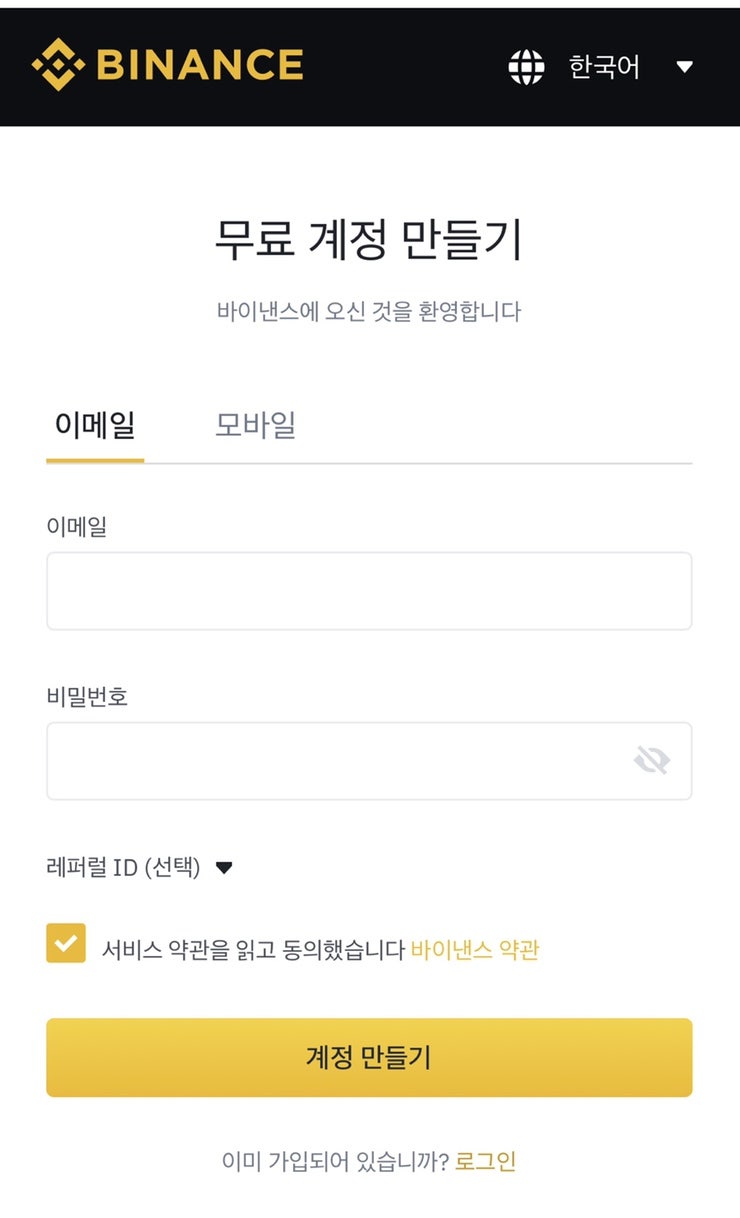This screenshot has width=740, height=1218.
Task: Open the 바이낸스 약관 link
Action: 475,949
